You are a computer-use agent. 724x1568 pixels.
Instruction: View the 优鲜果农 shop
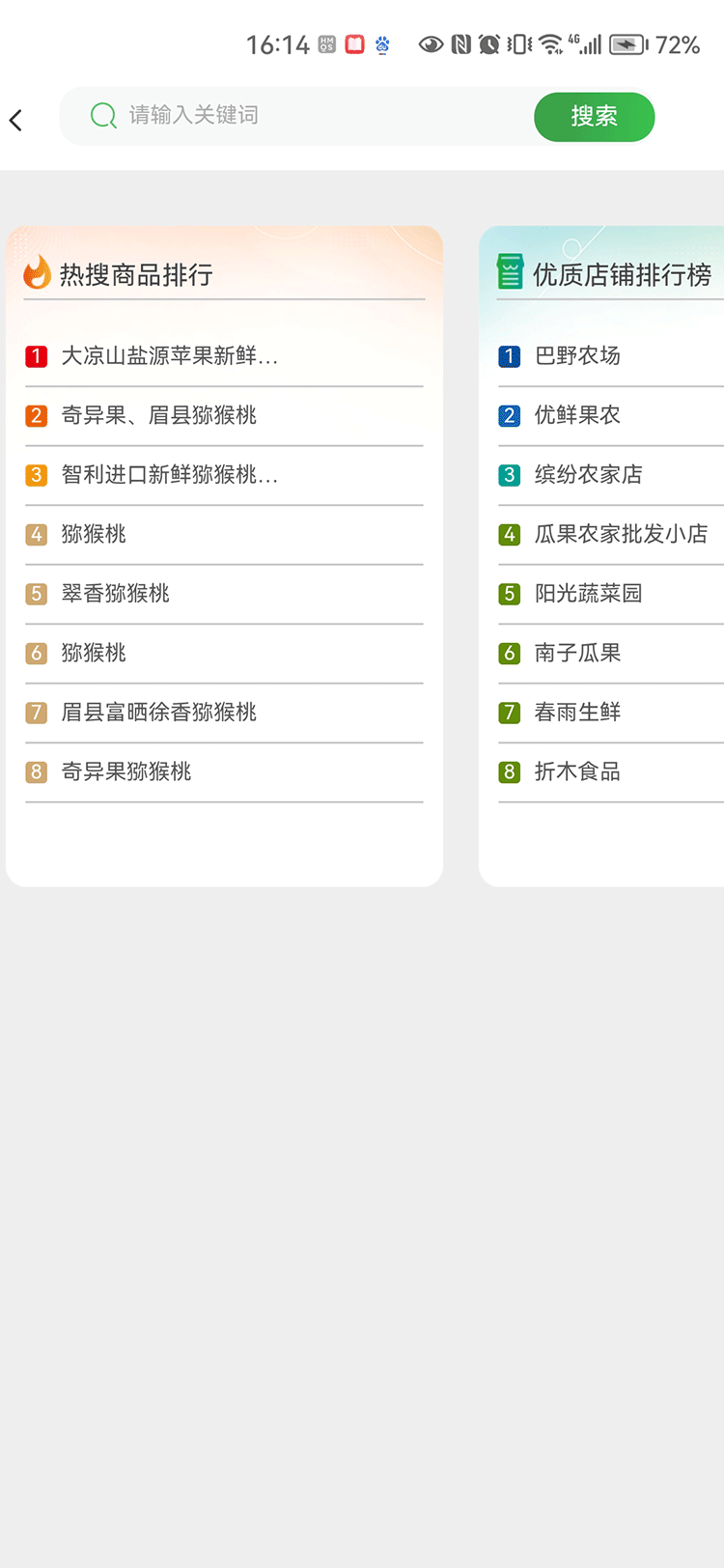pyautogui.click(x=577, y=416)
